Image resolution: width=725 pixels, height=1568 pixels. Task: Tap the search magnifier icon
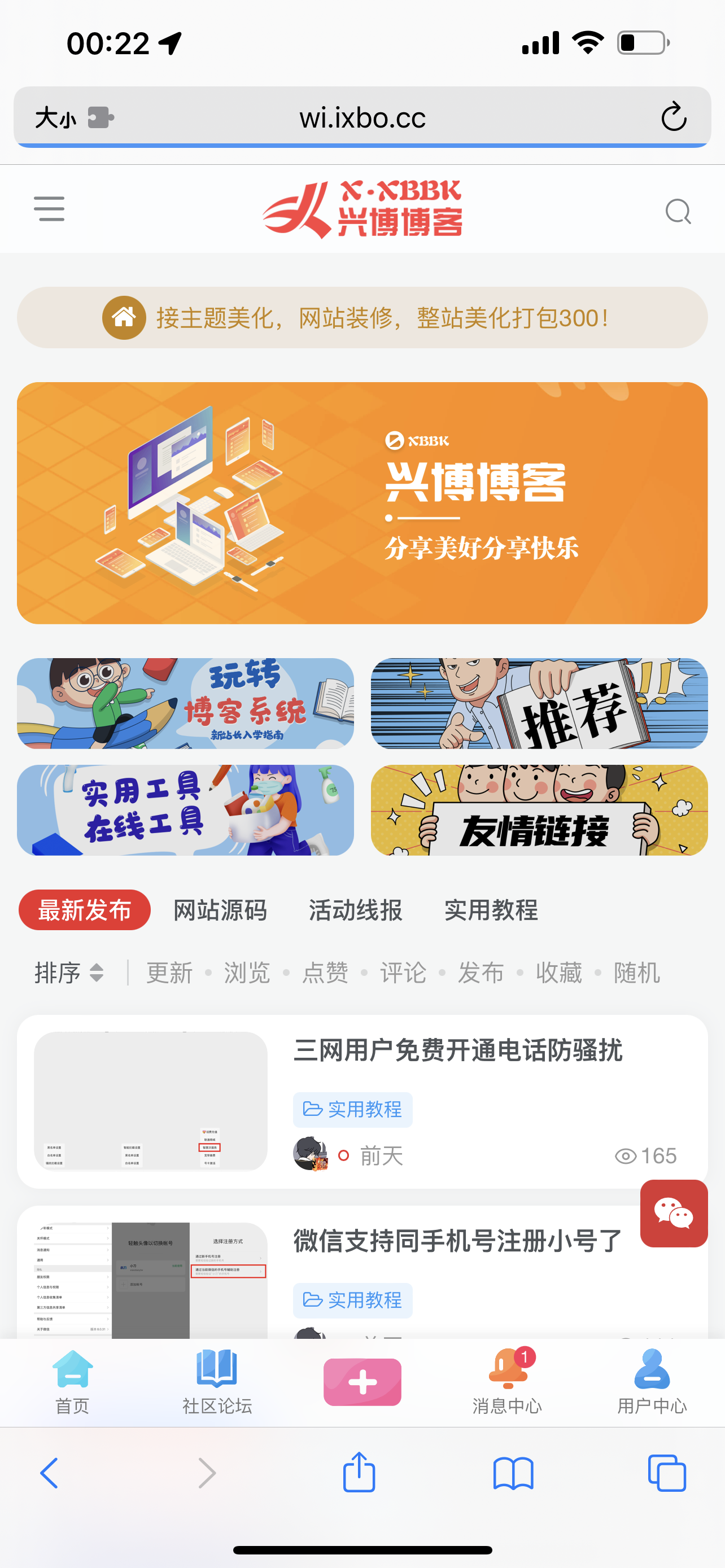point(678,211)
